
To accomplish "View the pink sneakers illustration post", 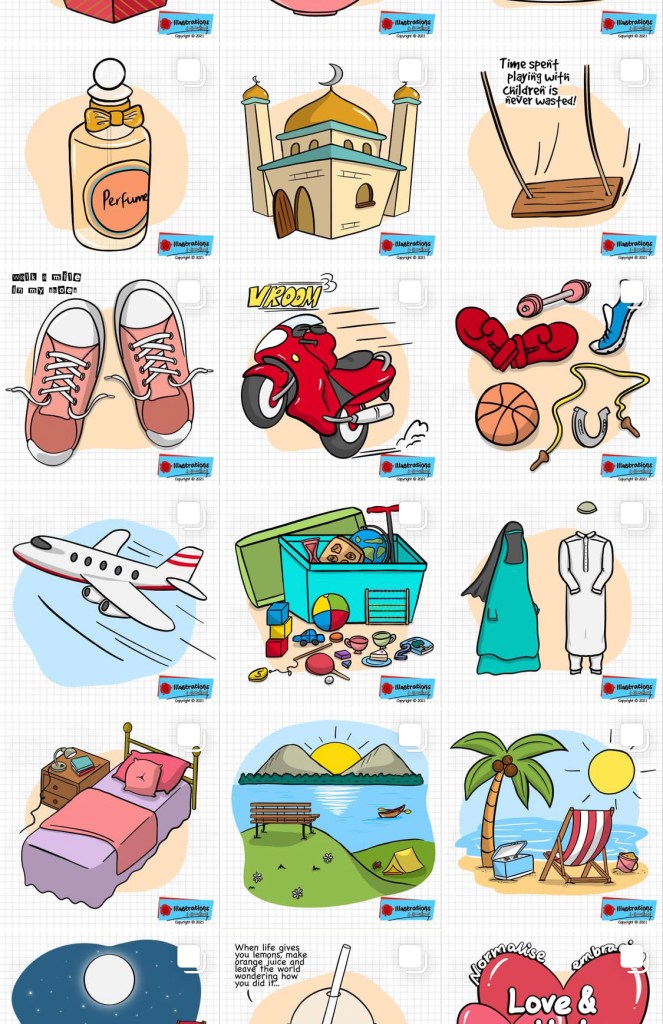I will [x=109, y=375].
